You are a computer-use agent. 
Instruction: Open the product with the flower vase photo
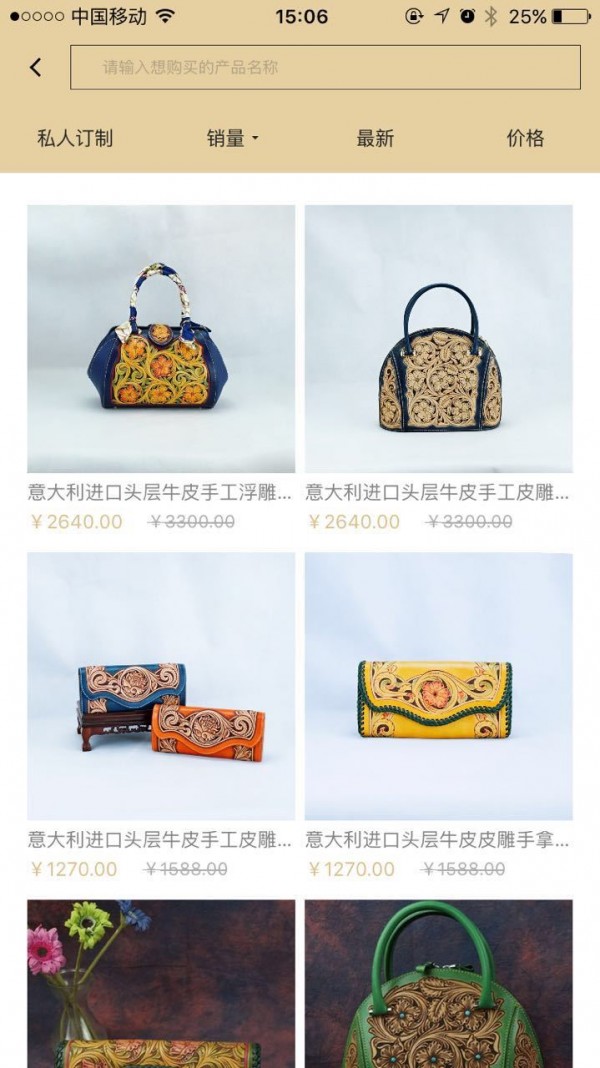(x=161, y=985)
